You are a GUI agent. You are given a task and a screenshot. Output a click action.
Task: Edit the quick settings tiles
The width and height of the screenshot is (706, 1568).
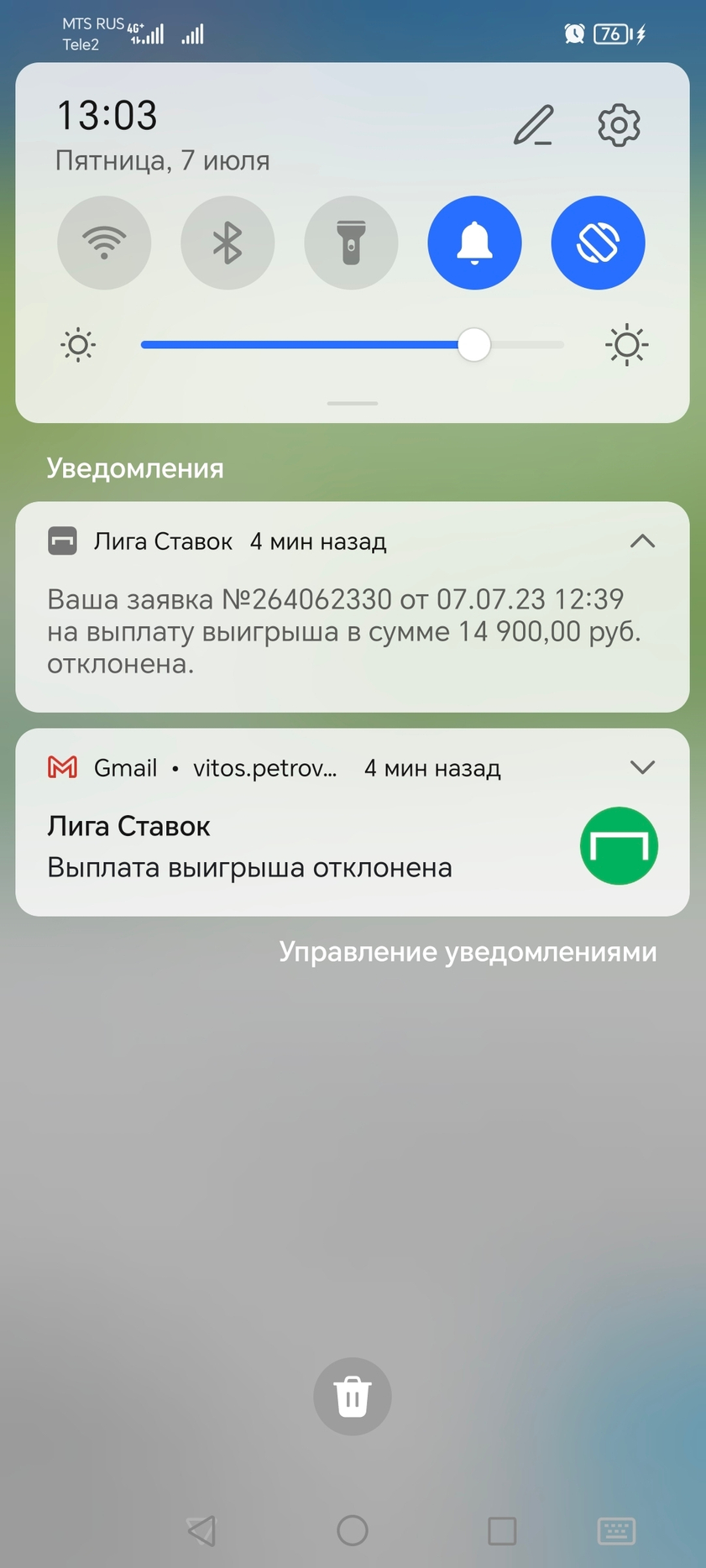[x=533, y=126]
